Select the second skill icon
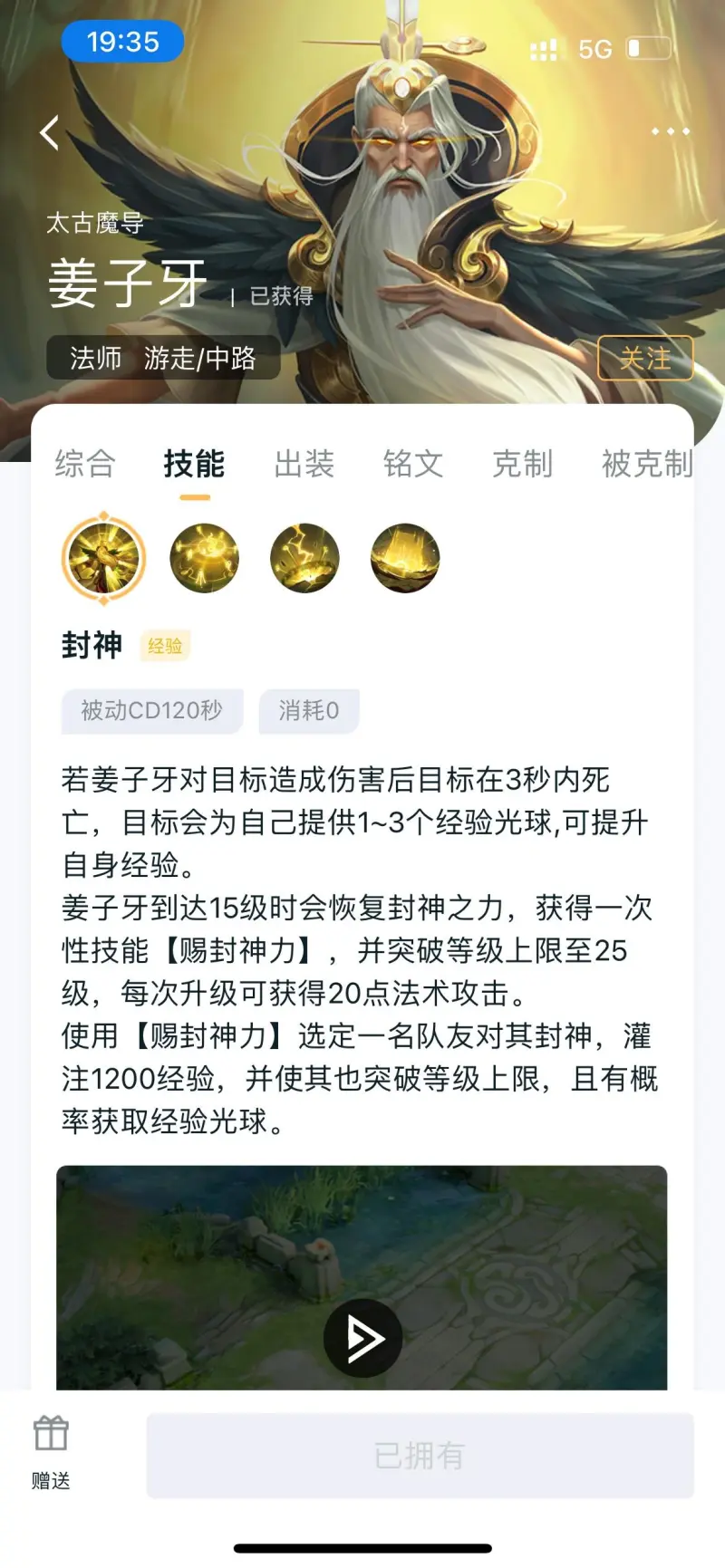This screenshot has width=725, height=1568. (204, 558)
